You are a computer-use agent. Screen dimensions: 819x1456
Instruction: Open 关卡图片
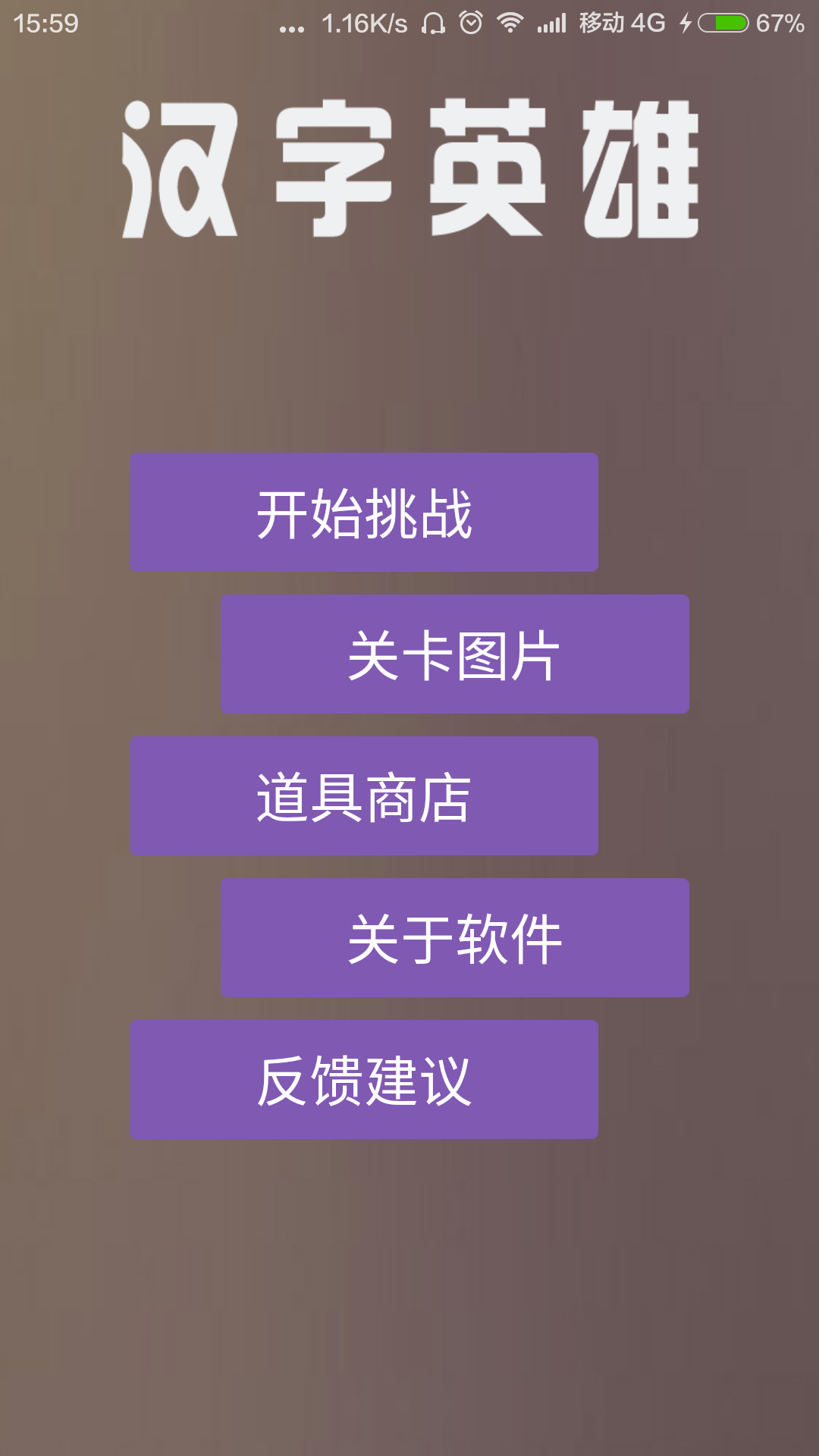455,654
